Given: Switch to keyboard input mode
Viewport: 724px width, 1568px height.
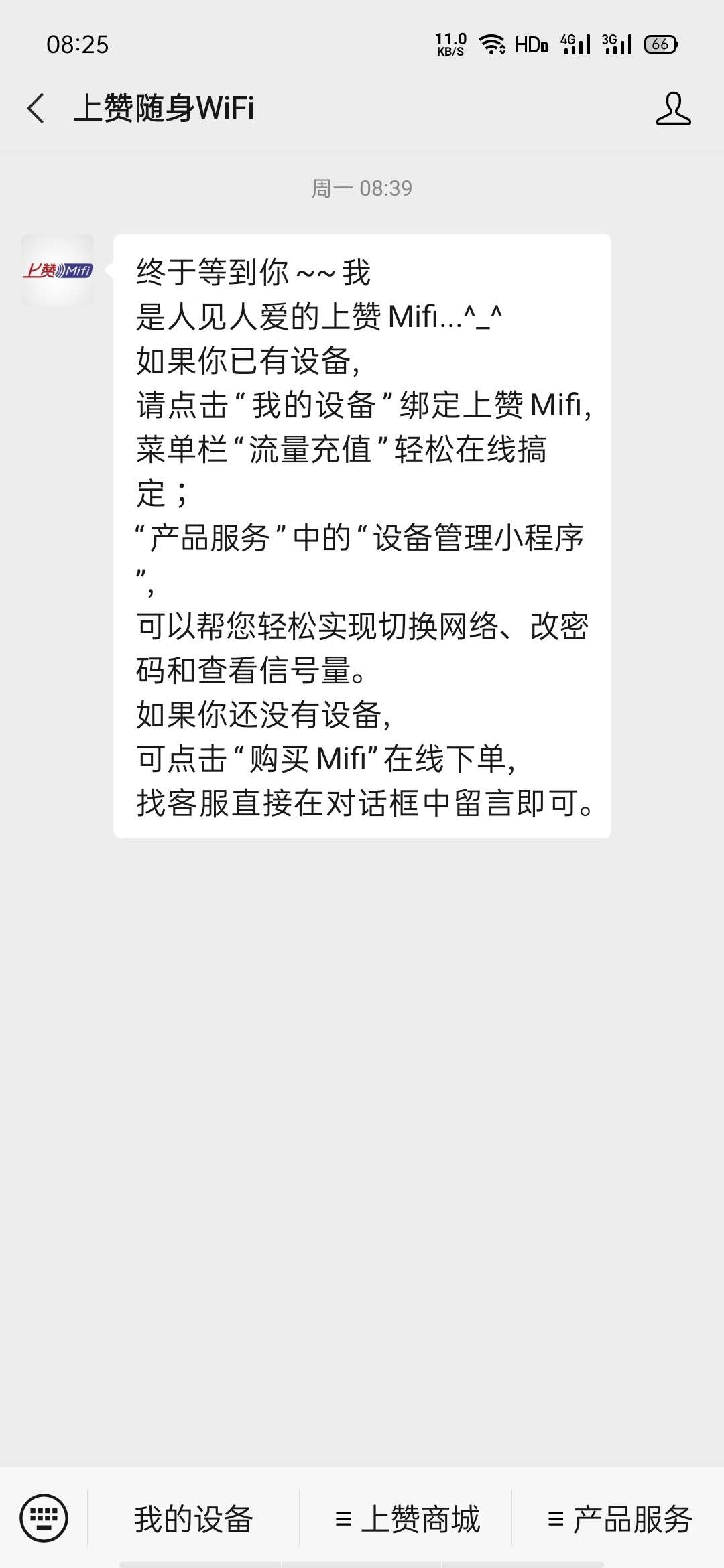Looking at the screenshot, I should point(44,1518).
